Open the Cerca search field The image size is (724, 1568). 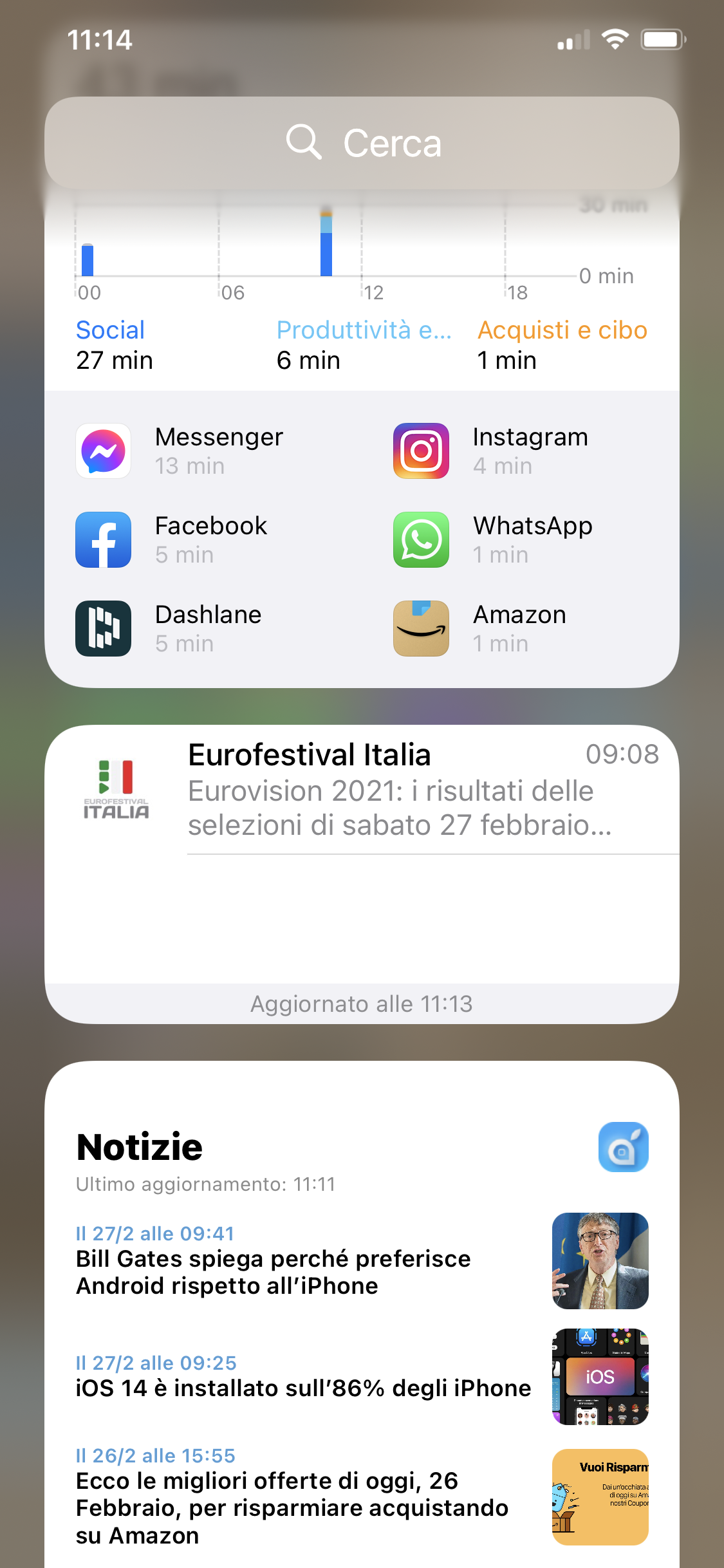[x=362, y=143]
